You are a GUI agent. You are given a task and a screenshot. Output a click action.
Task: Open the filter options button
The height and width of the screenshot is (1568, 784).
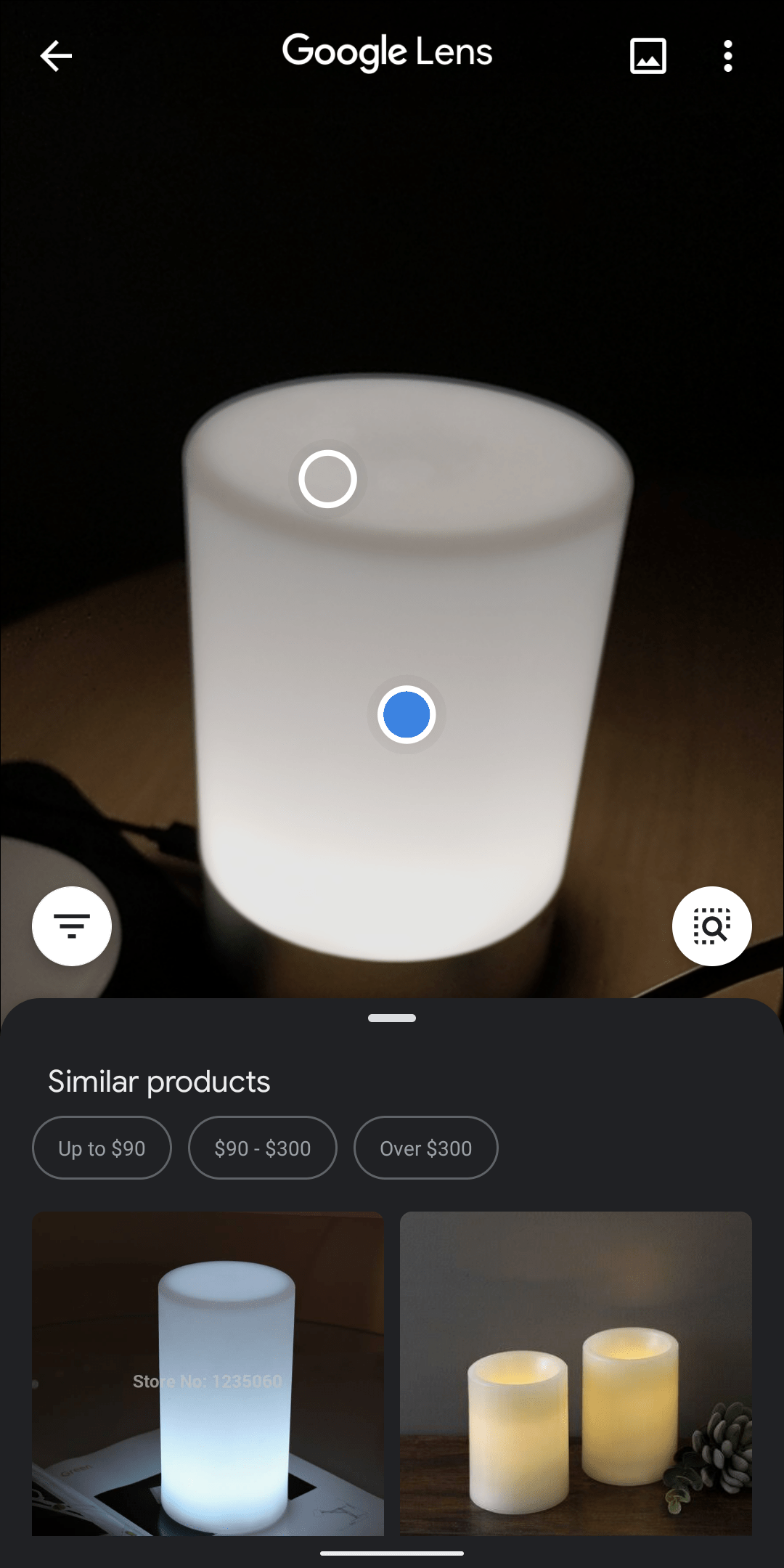click(x=72, y=926)
